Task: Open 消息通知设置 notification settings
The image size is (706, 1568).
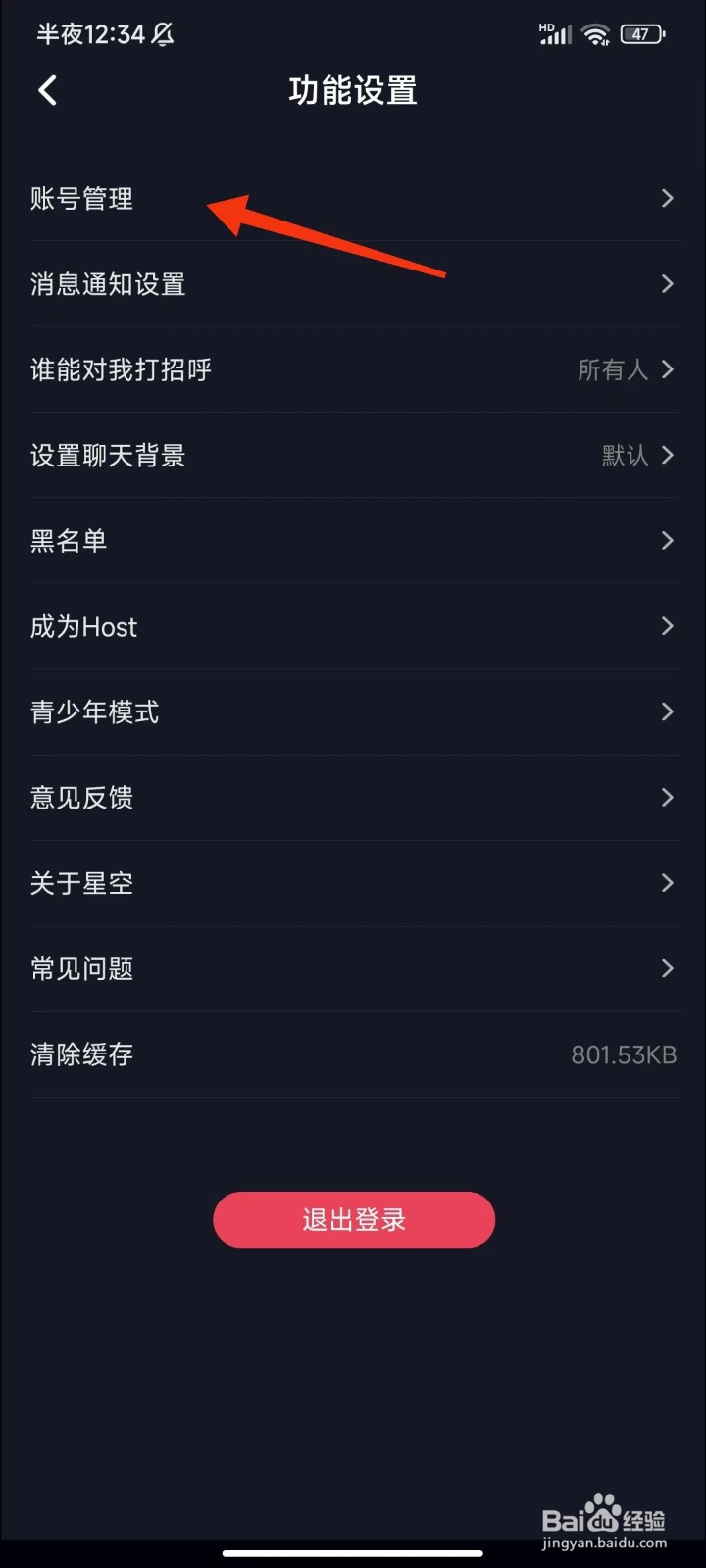Action: click(x=353, y=284)
